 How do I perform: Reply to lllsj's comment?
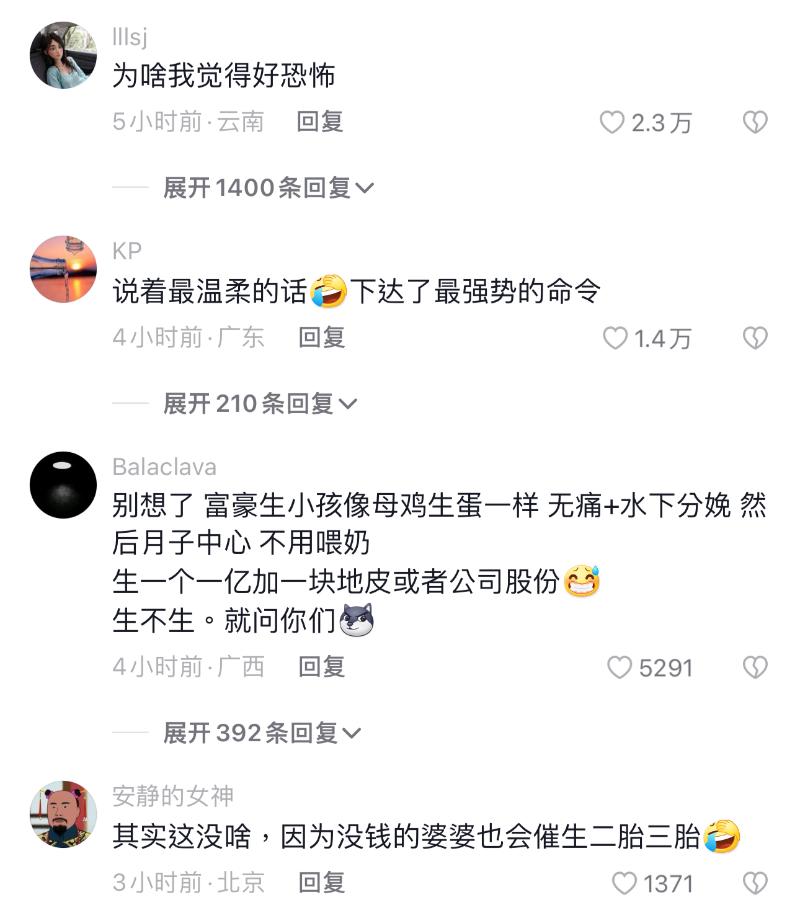(320, 122)
